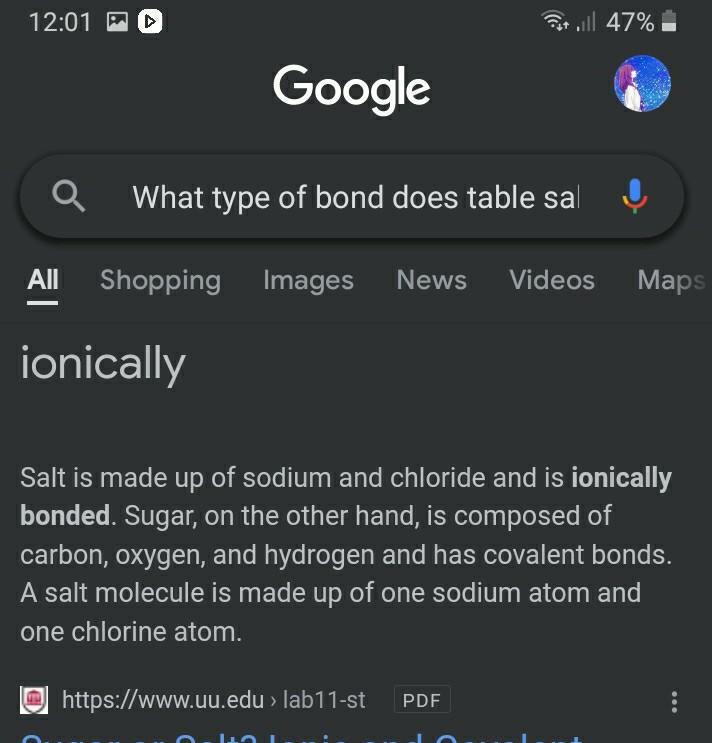
Task: Switch to the Maps tab
Action: point(671,280)
